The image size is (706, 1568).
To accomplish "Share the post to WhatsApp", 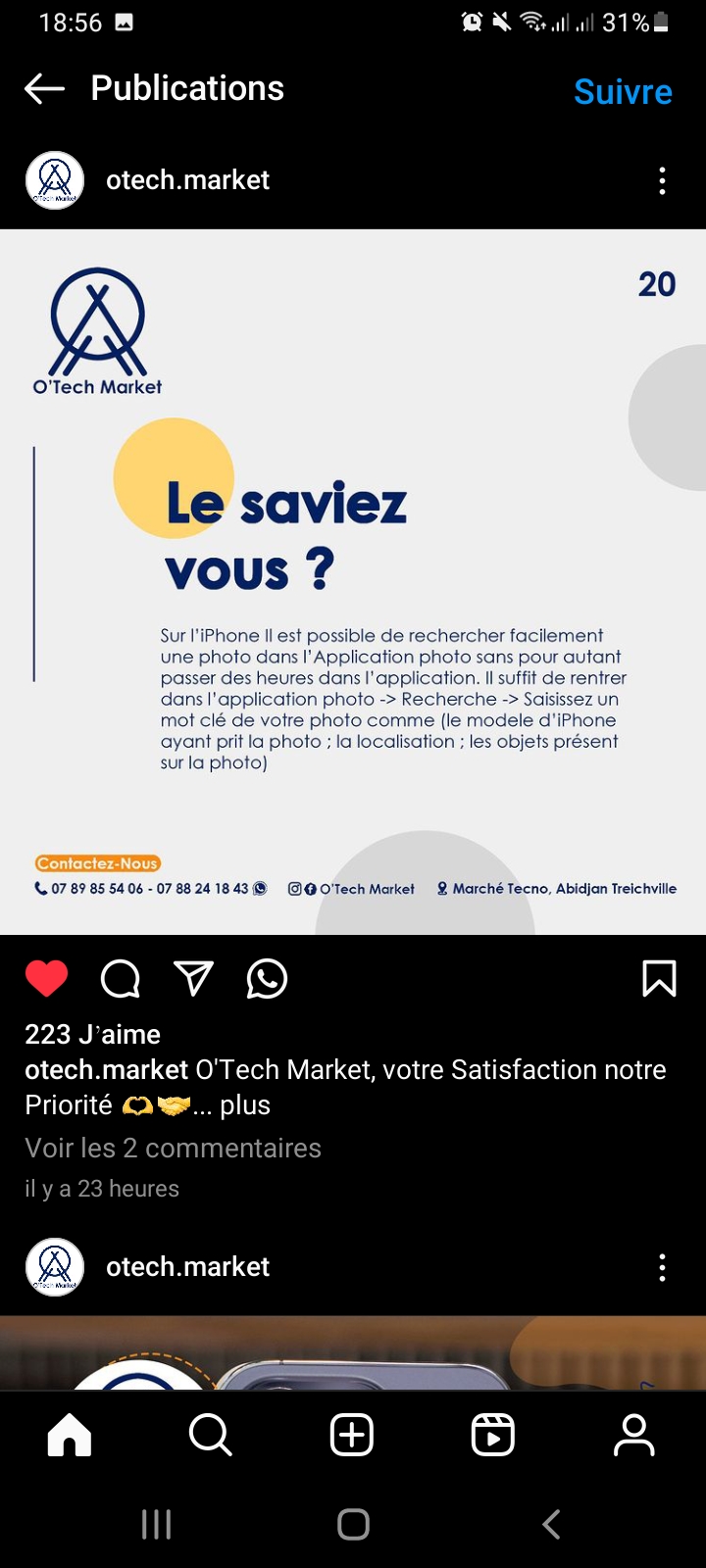I will [x=267, y=978].
